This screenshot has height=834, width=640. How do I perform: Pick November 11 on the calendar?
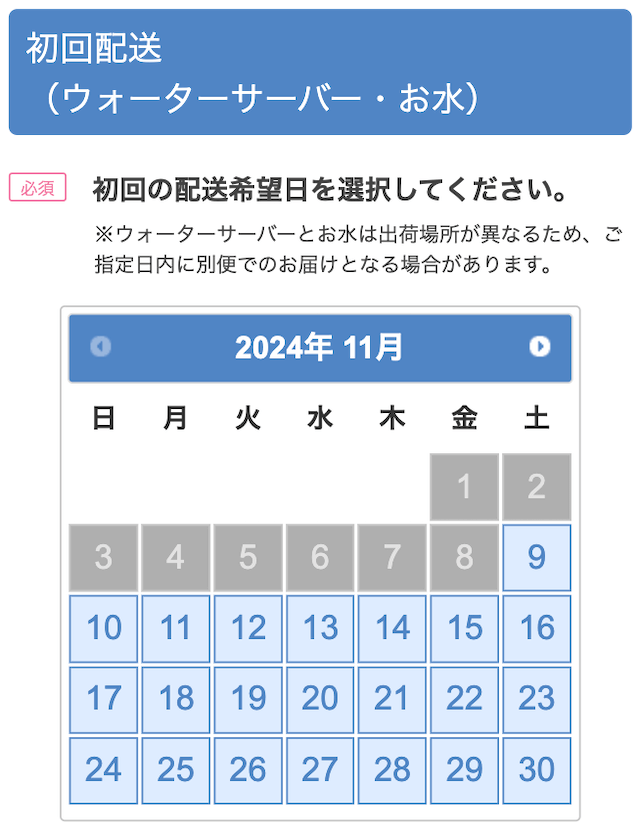click(x=176, y=629)
